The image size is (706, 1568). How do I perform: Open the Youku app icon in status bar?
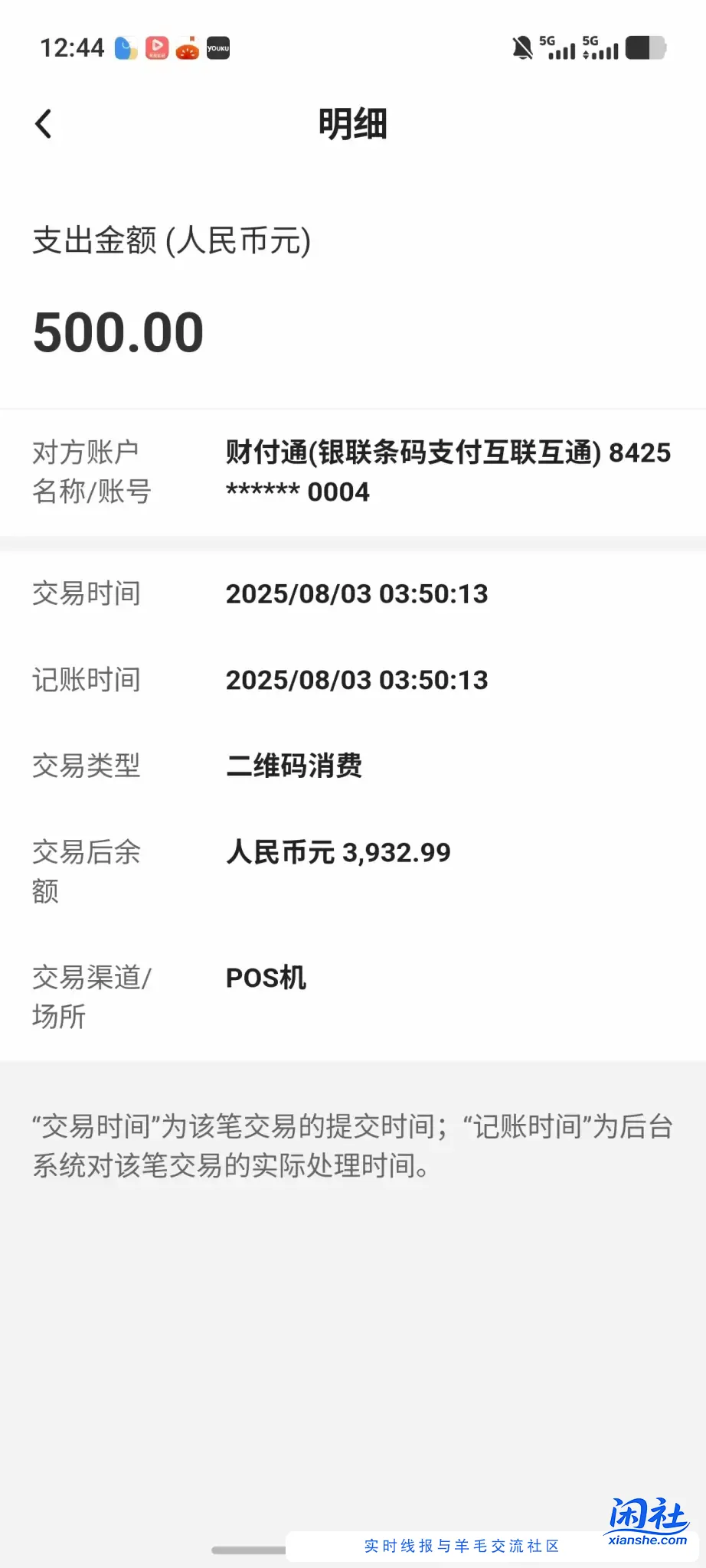(217, 47)
